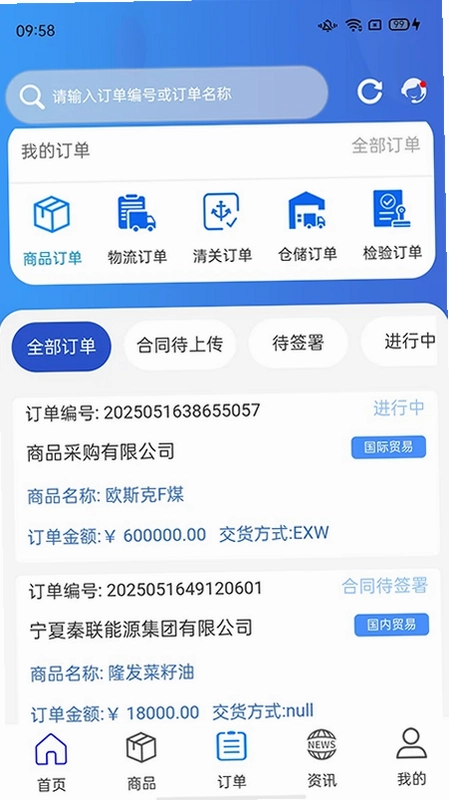
Task: Select 检验订单 category
Action: tap(392, 223)
